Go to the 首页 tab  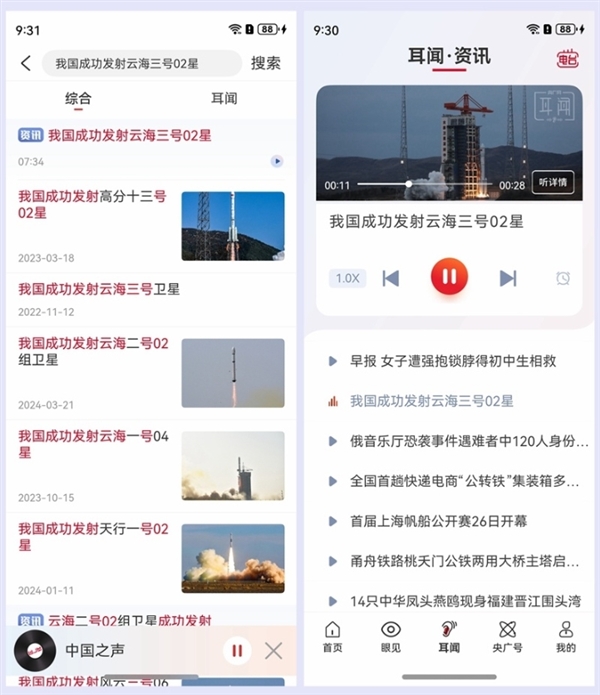(332, 636)
